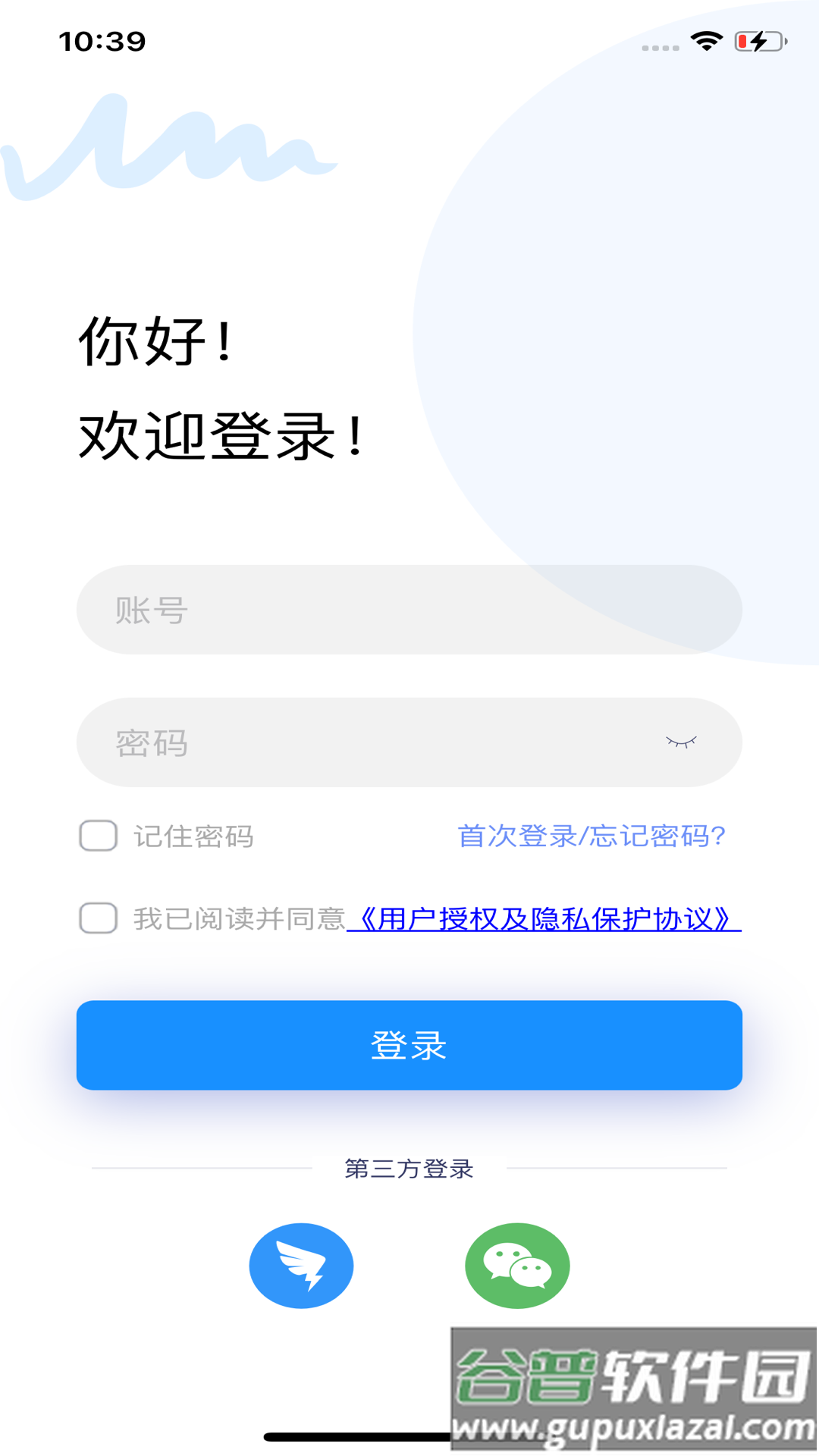
Task: Enable the 记住密码 checkbox
Action: pos(97,836)
